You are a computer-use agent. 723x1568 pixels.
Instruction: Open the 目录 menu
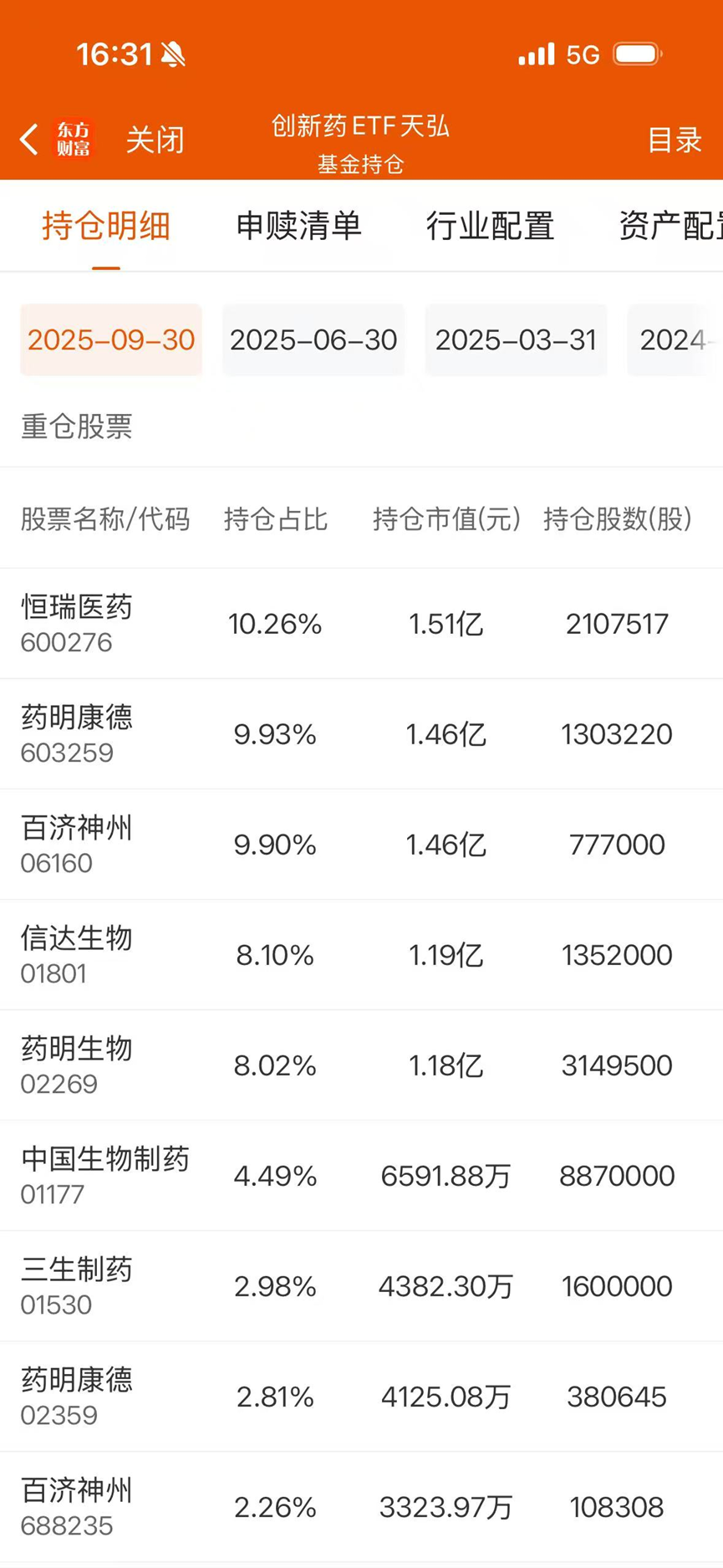tap(674, 140)
